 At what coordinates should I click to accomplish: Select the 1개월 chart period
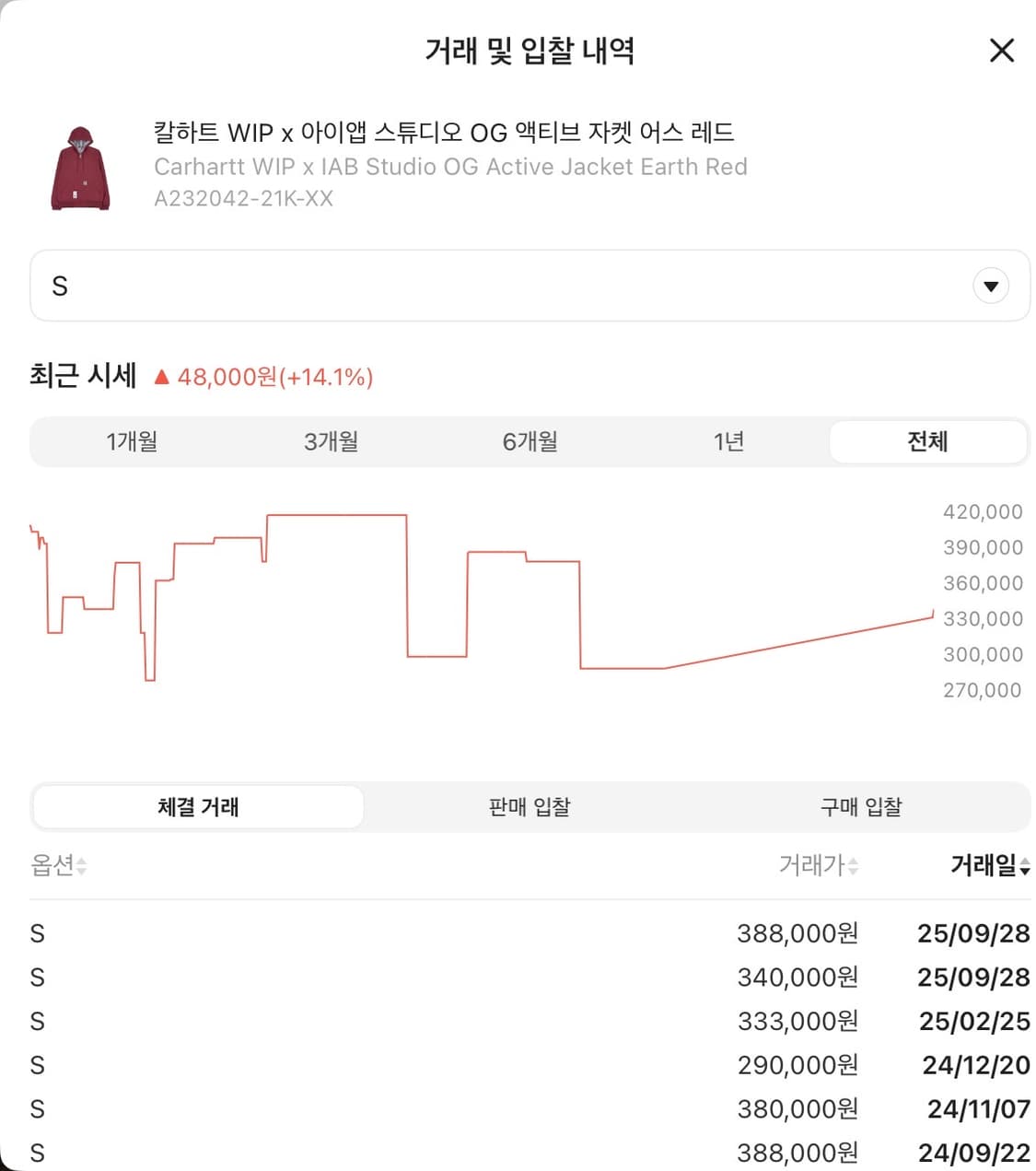pos(132,442)
